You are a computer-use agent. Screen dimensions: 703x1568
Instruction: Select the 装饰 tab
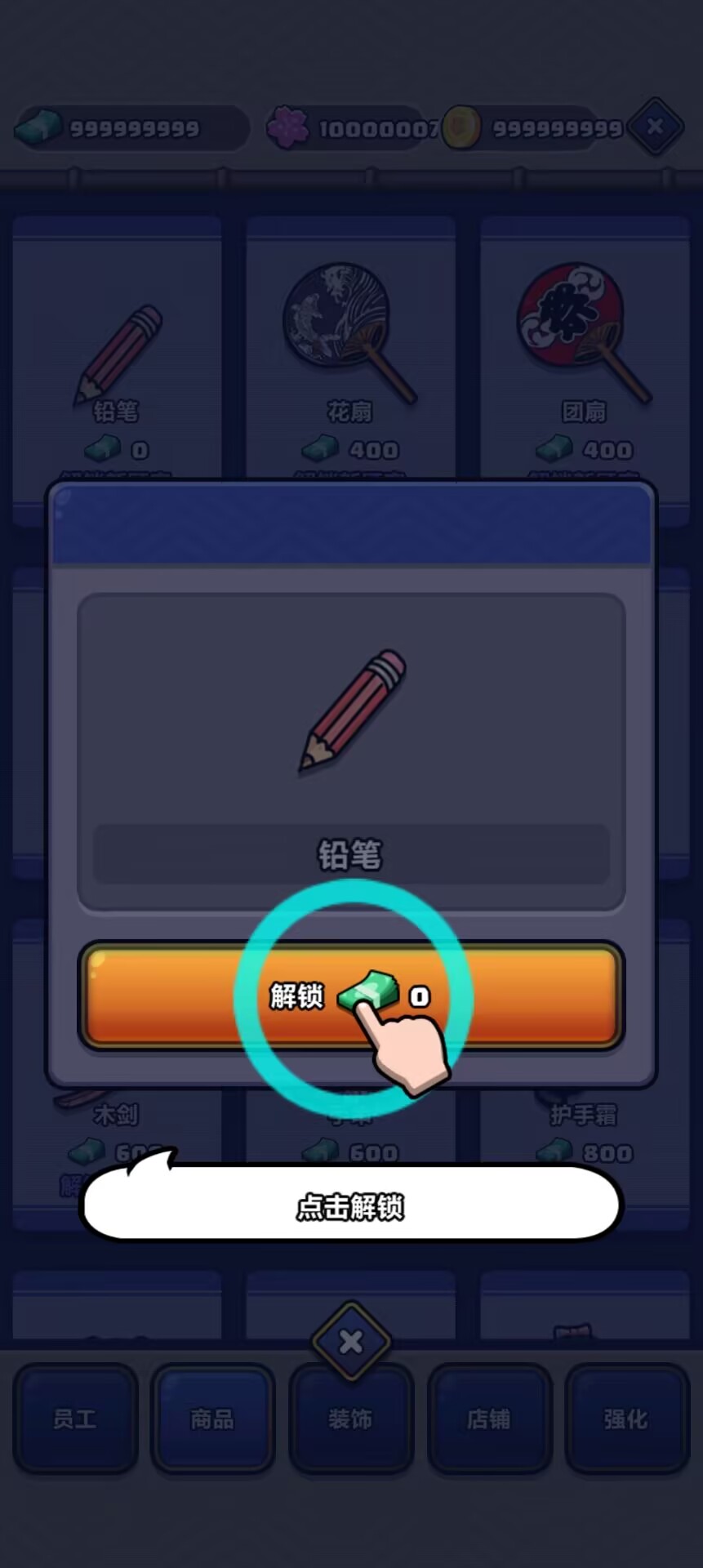pos(351,1419)
